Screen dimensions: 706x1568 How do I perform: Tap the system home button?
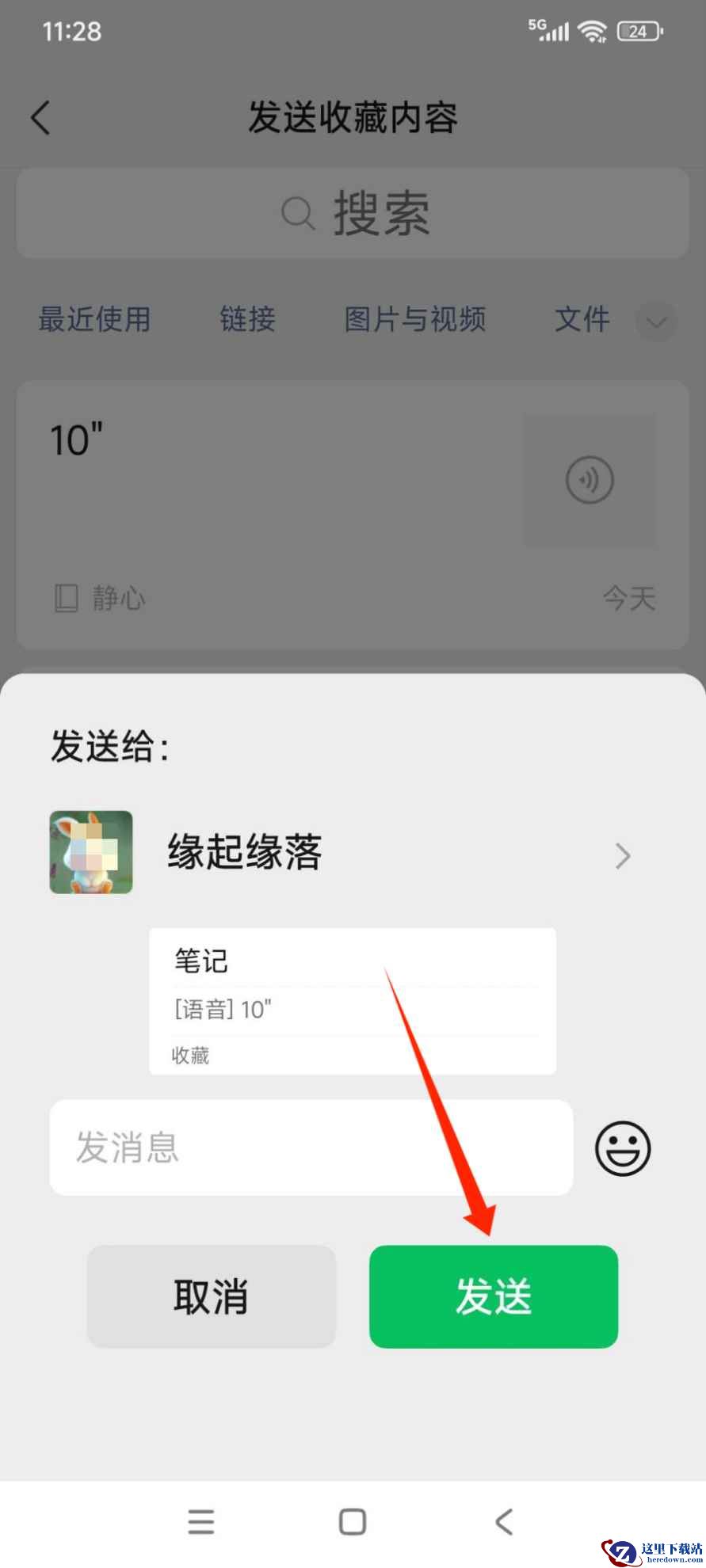353,1521
